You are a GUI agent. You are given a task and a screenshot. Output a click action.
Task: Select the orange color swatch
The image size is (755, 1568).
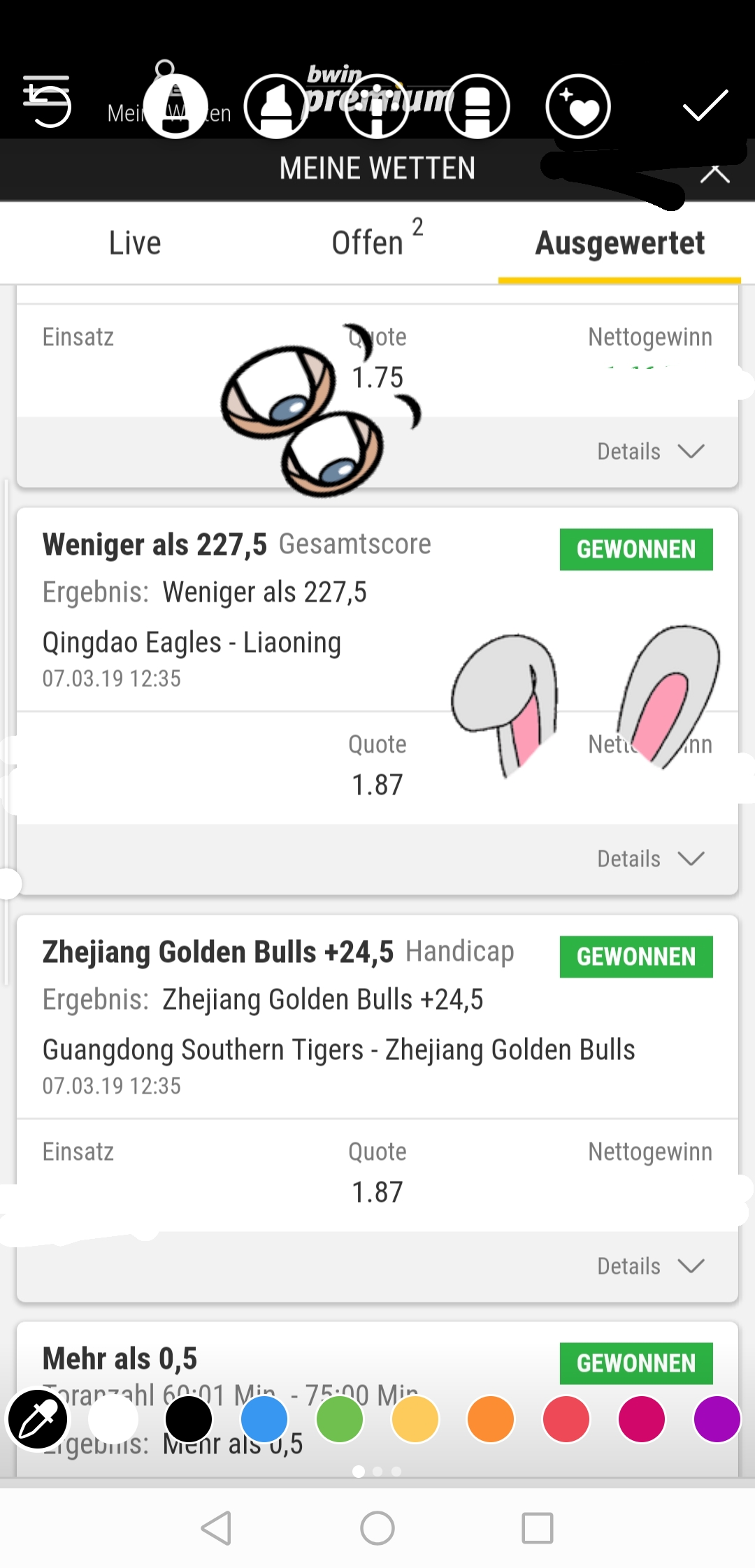(491, 1419)
